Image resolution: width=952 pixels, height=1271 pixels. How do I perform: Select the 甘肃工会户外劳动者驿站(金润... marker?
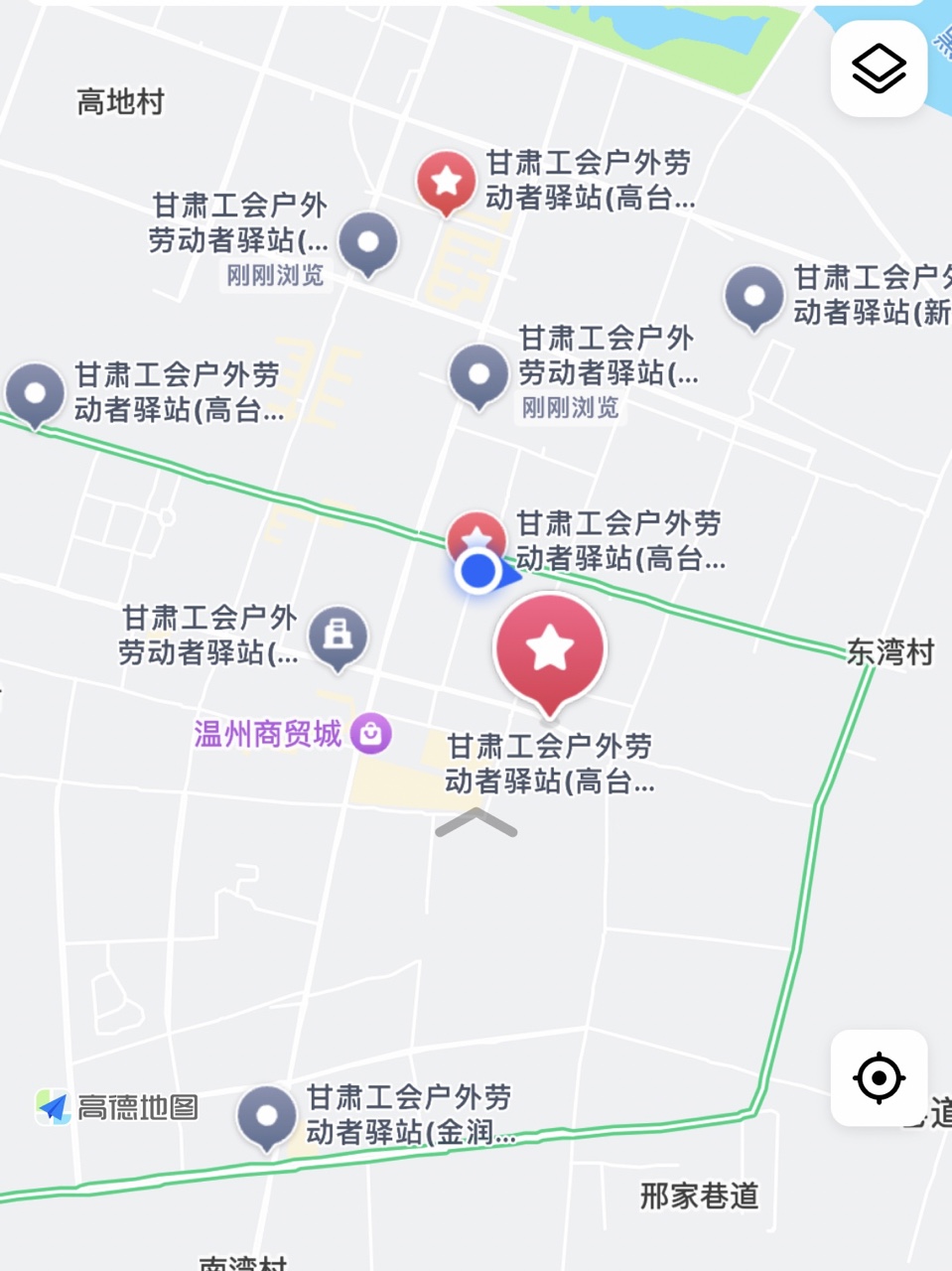point(267,1118)
